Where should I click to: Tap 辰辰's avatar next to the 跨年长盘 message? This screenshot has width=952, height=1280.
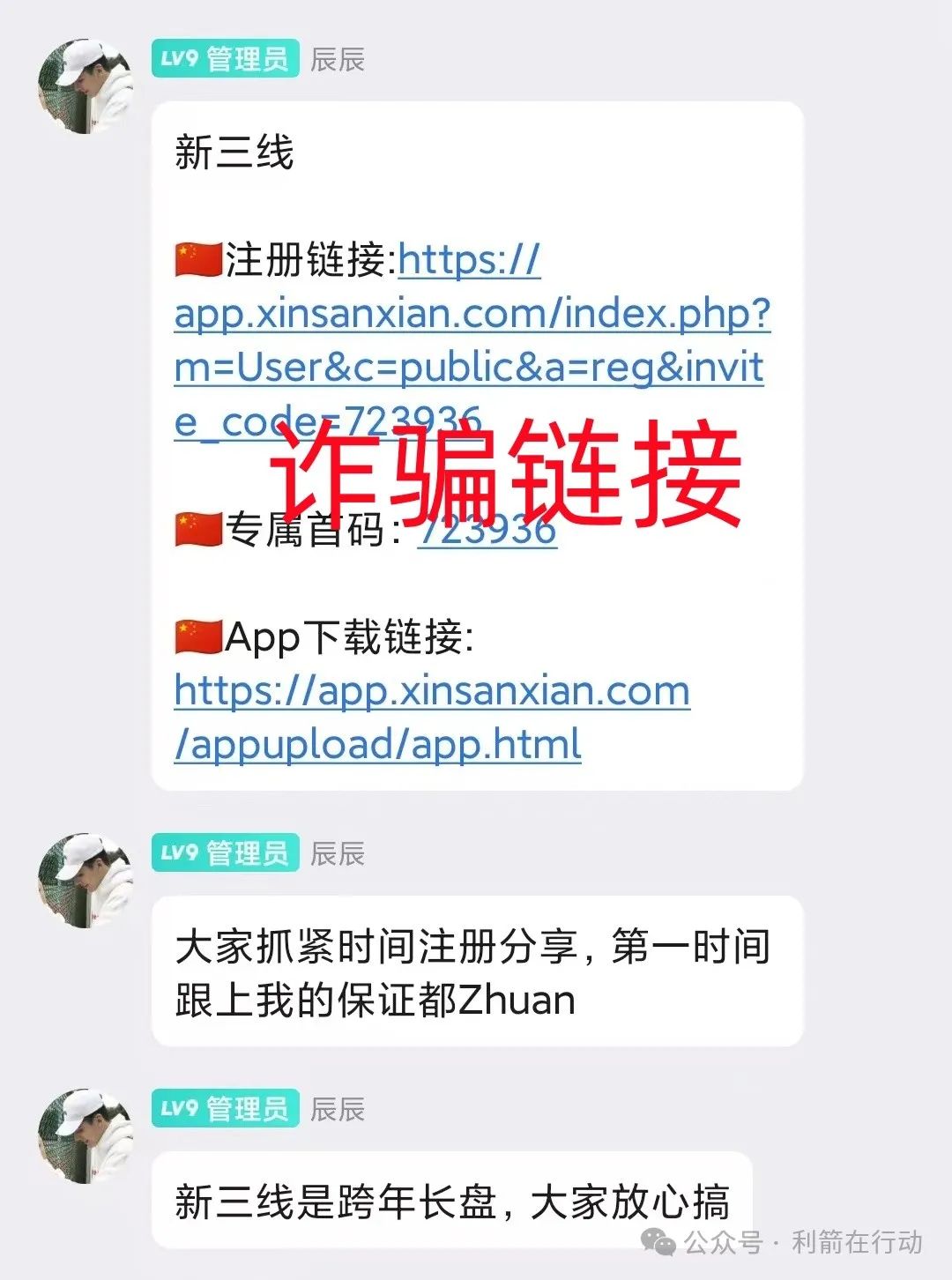85,1135
